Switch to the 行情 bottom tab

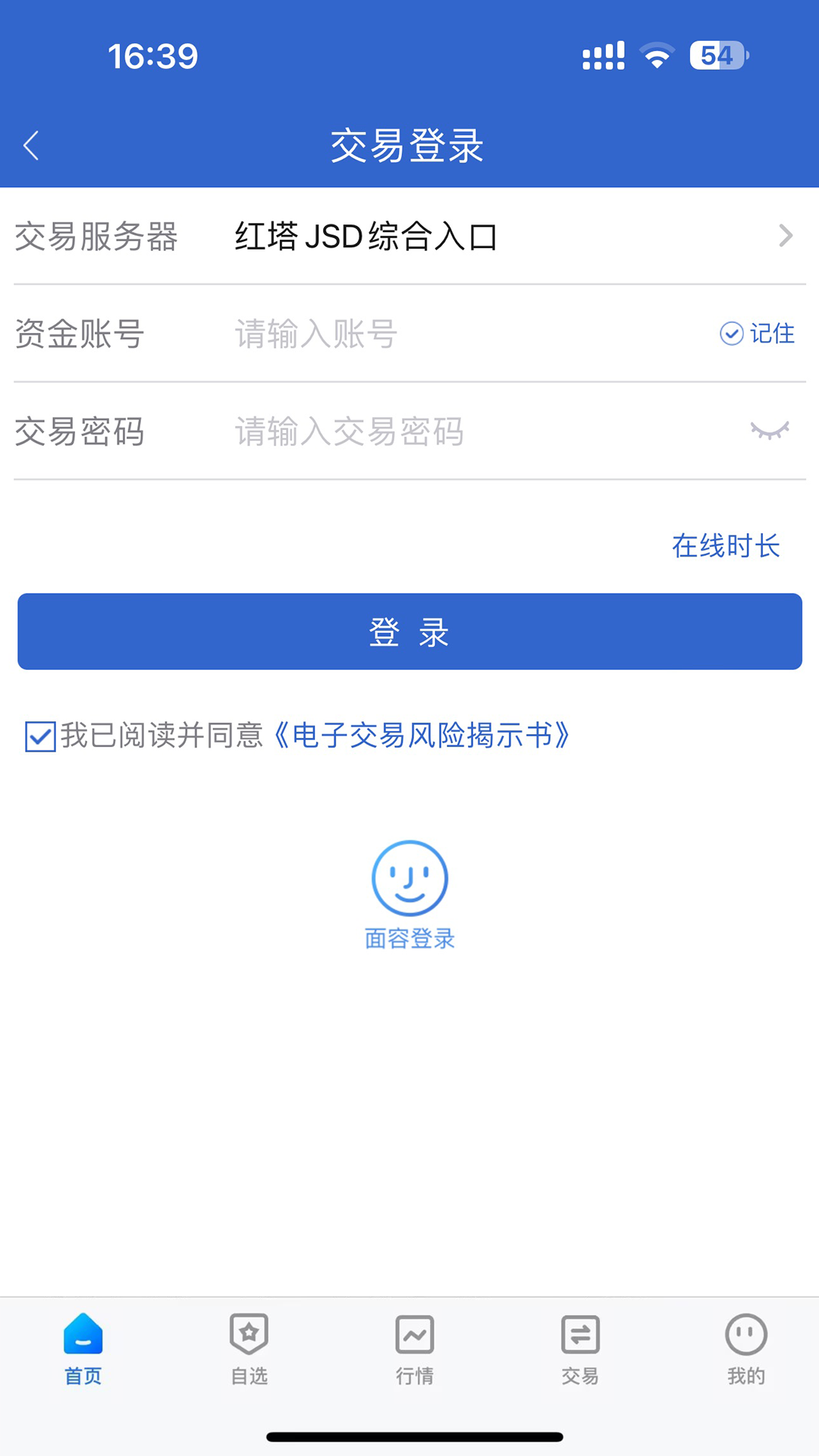(413, 1350)
